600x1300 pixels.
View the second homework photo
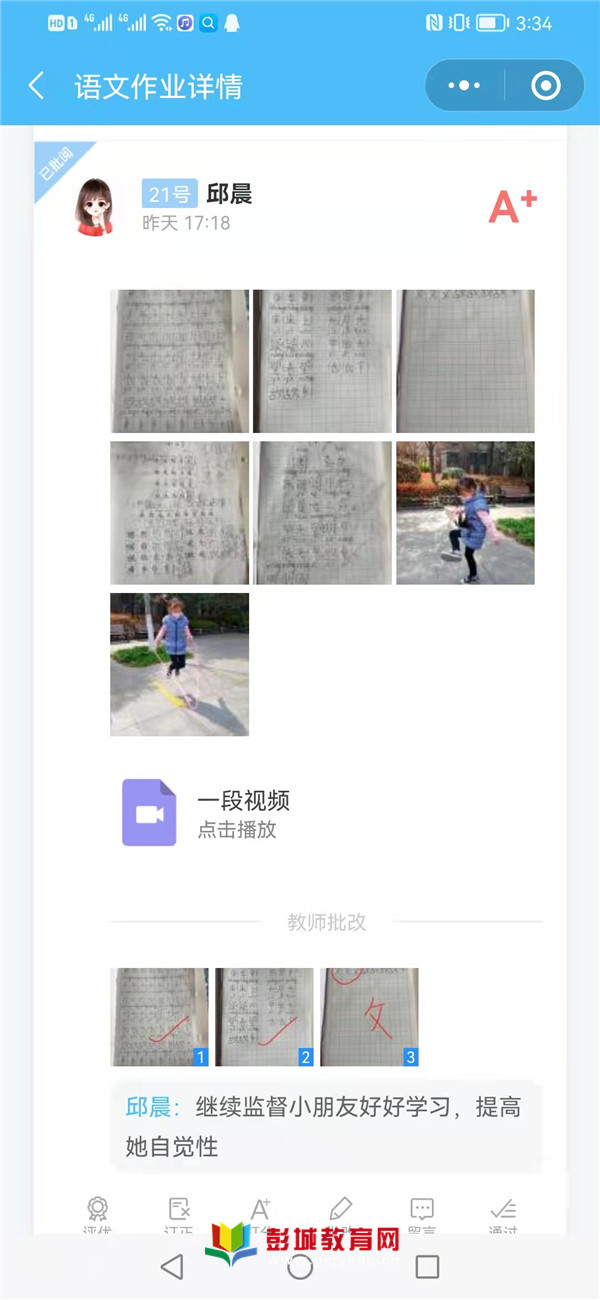322,361
